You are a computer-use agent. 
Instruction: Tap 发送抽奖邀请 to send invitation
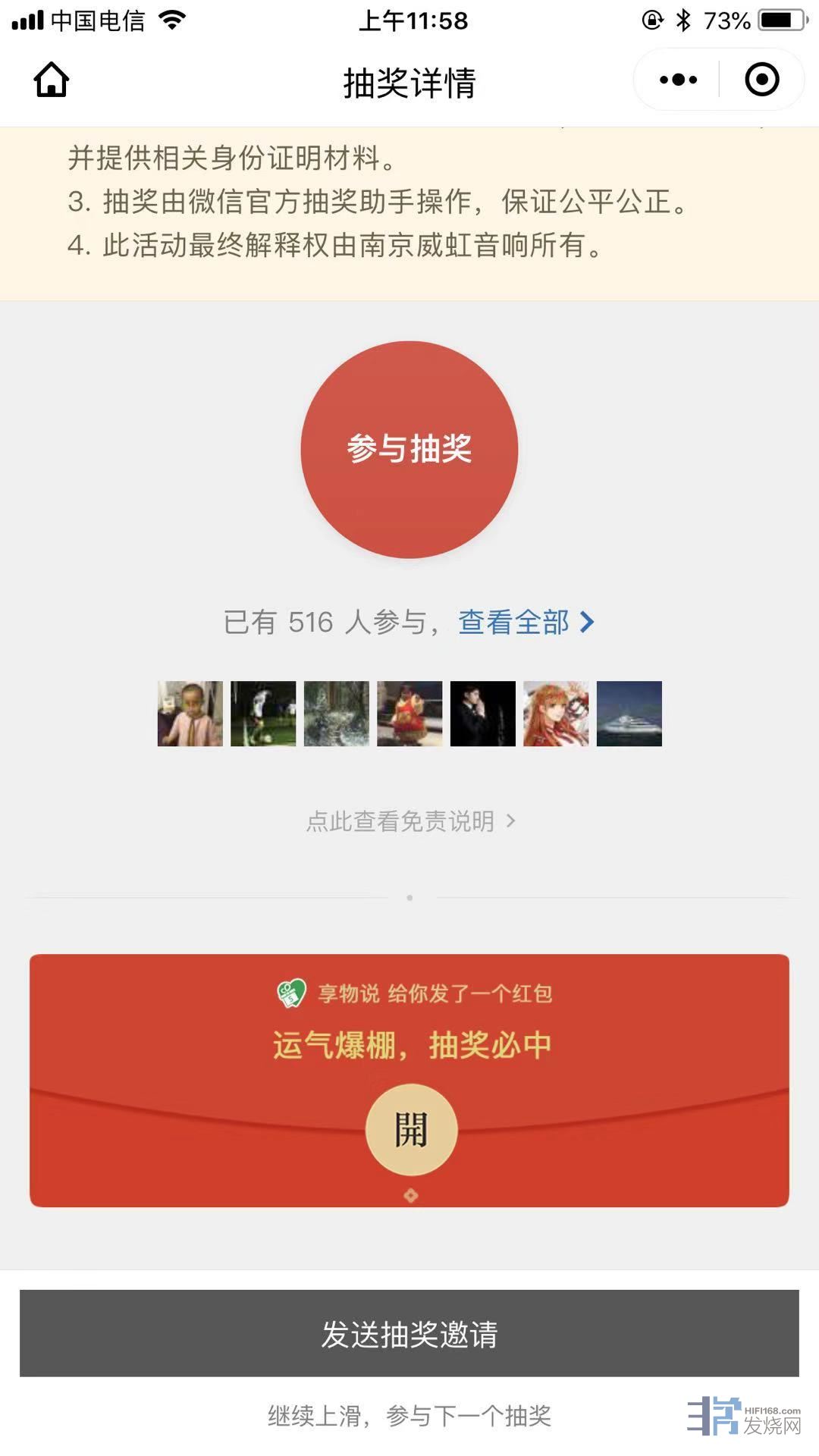pyautogui.click(x=409, y=1334)
